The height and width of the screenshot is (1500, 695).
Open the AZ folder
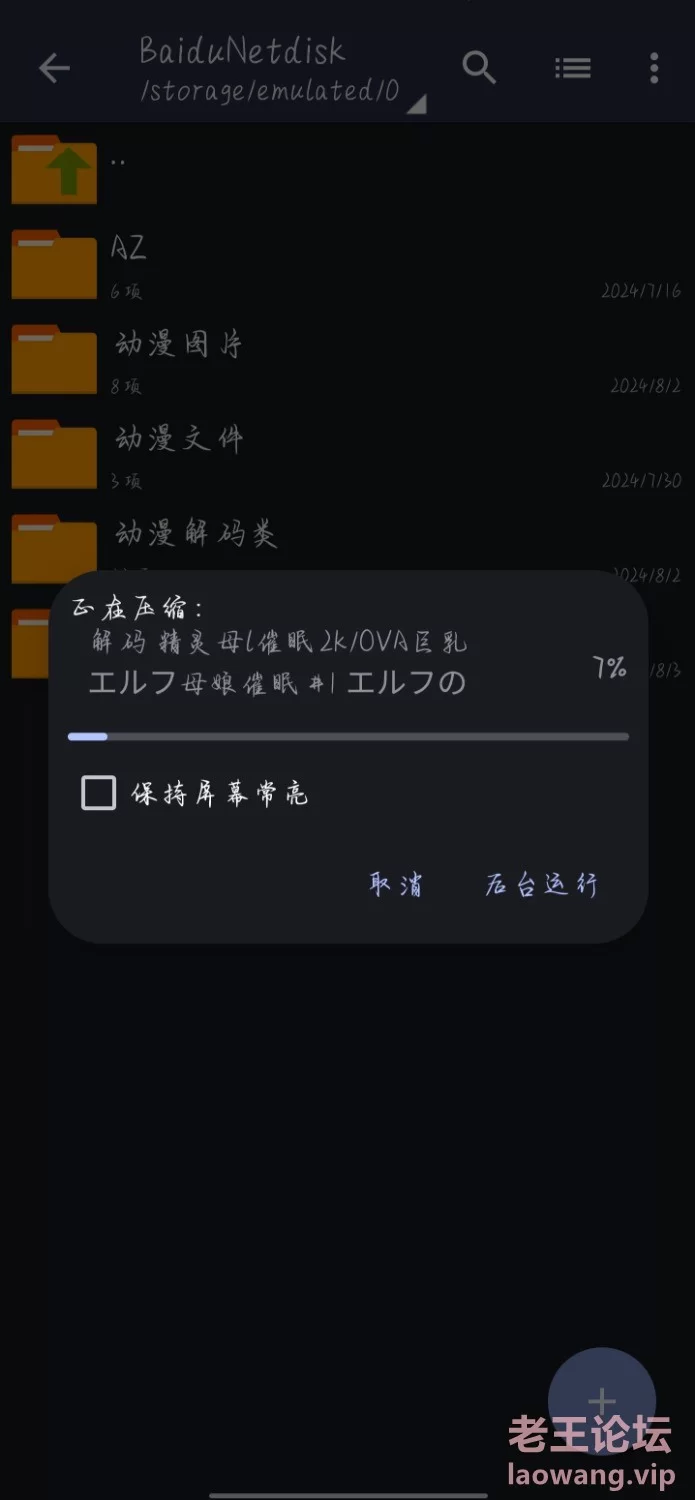[x=347, y=264]
